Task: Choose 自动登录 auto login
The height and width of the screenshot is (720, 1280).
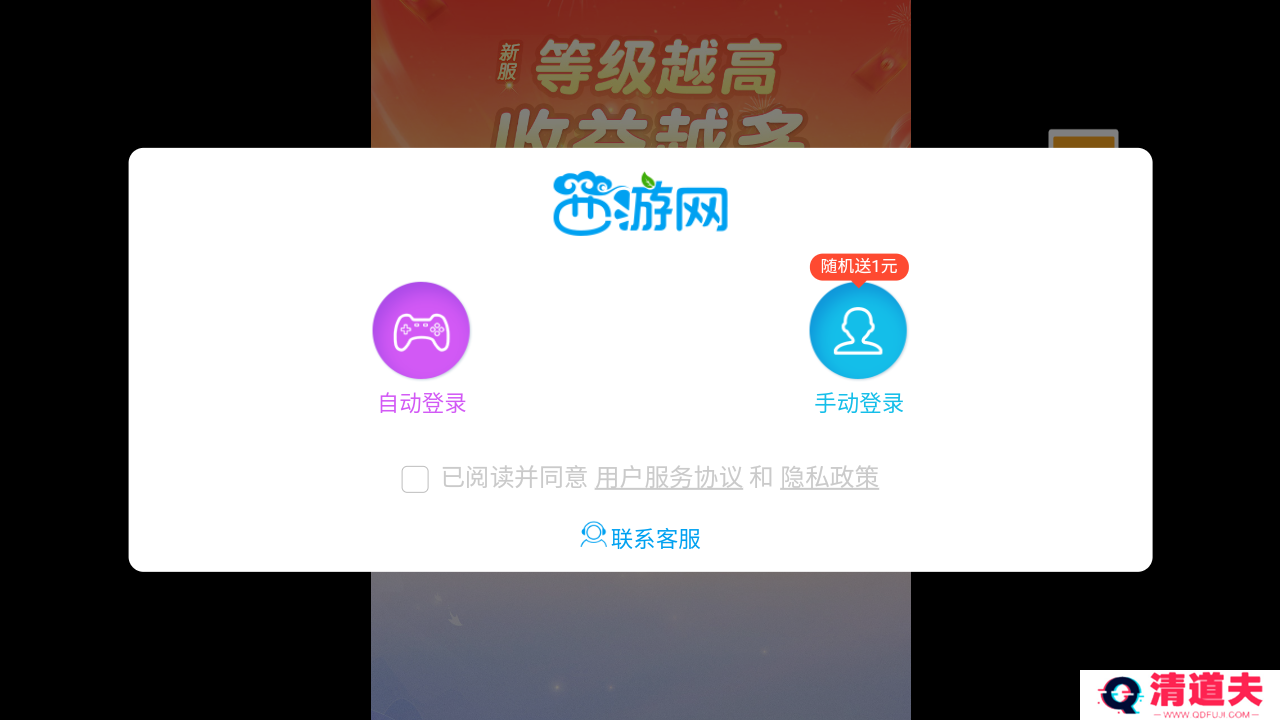Action: click(421, 331)
